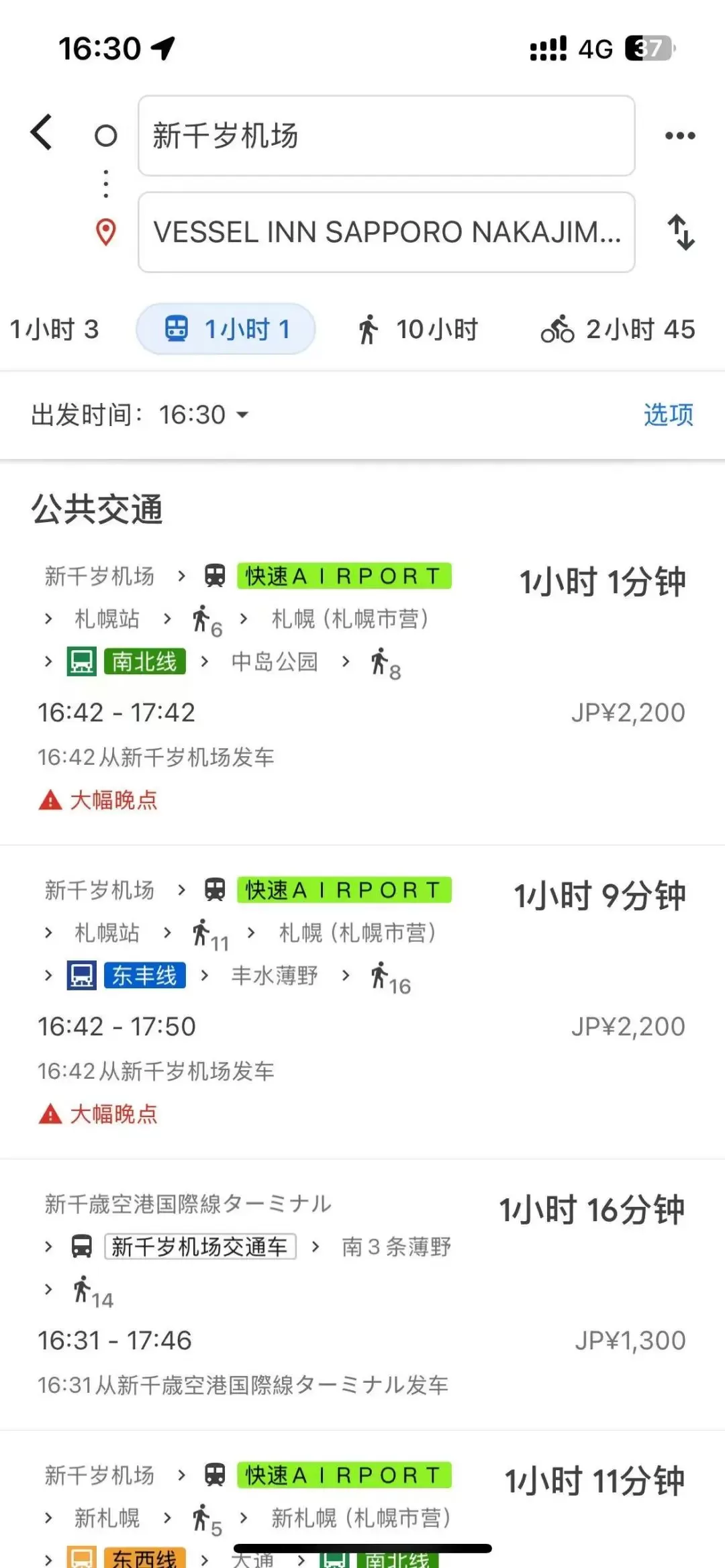Switch to the transit tab showing 1小时 1
The image size is (725, 1568).
(x=225, y=329)
